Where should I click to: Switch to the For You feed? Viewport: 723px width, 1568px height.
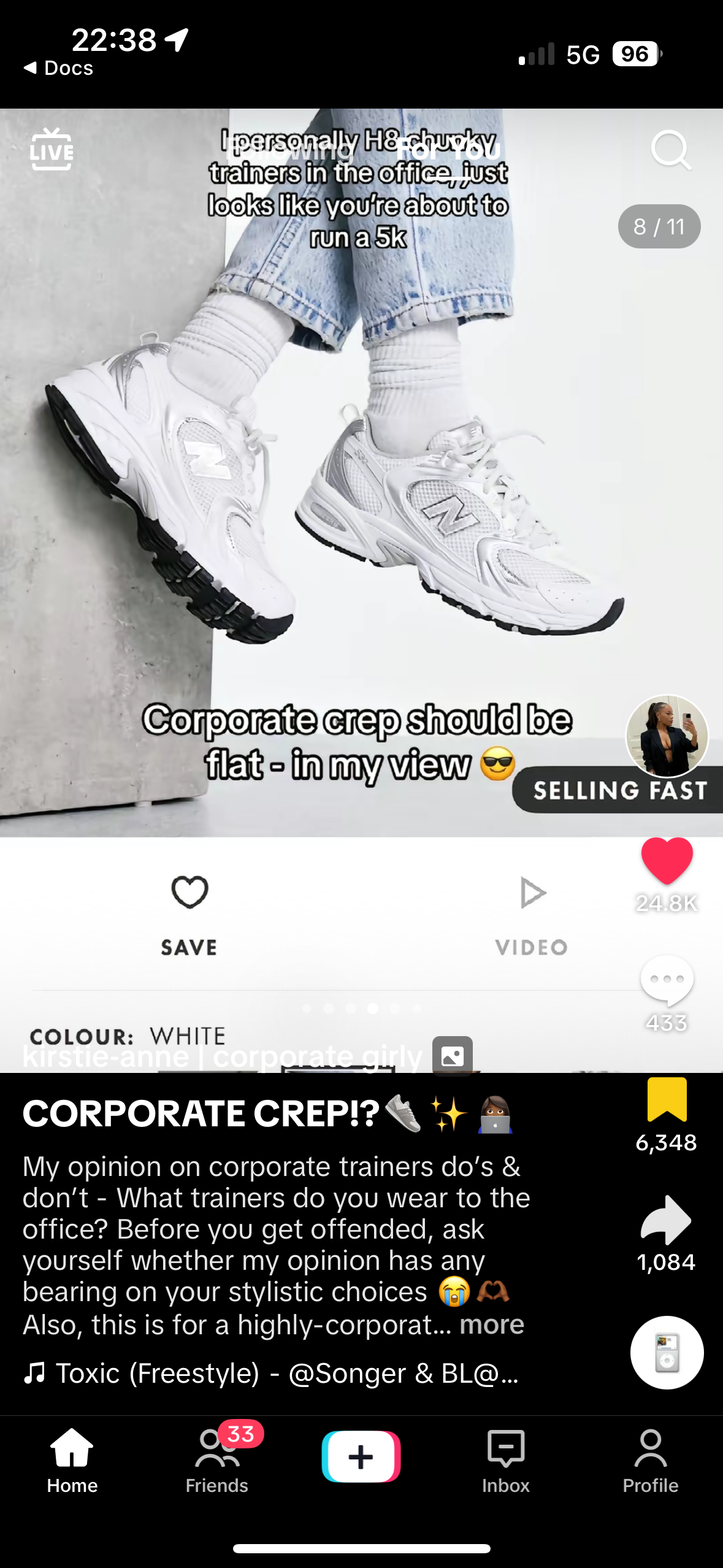pos(448,150)
